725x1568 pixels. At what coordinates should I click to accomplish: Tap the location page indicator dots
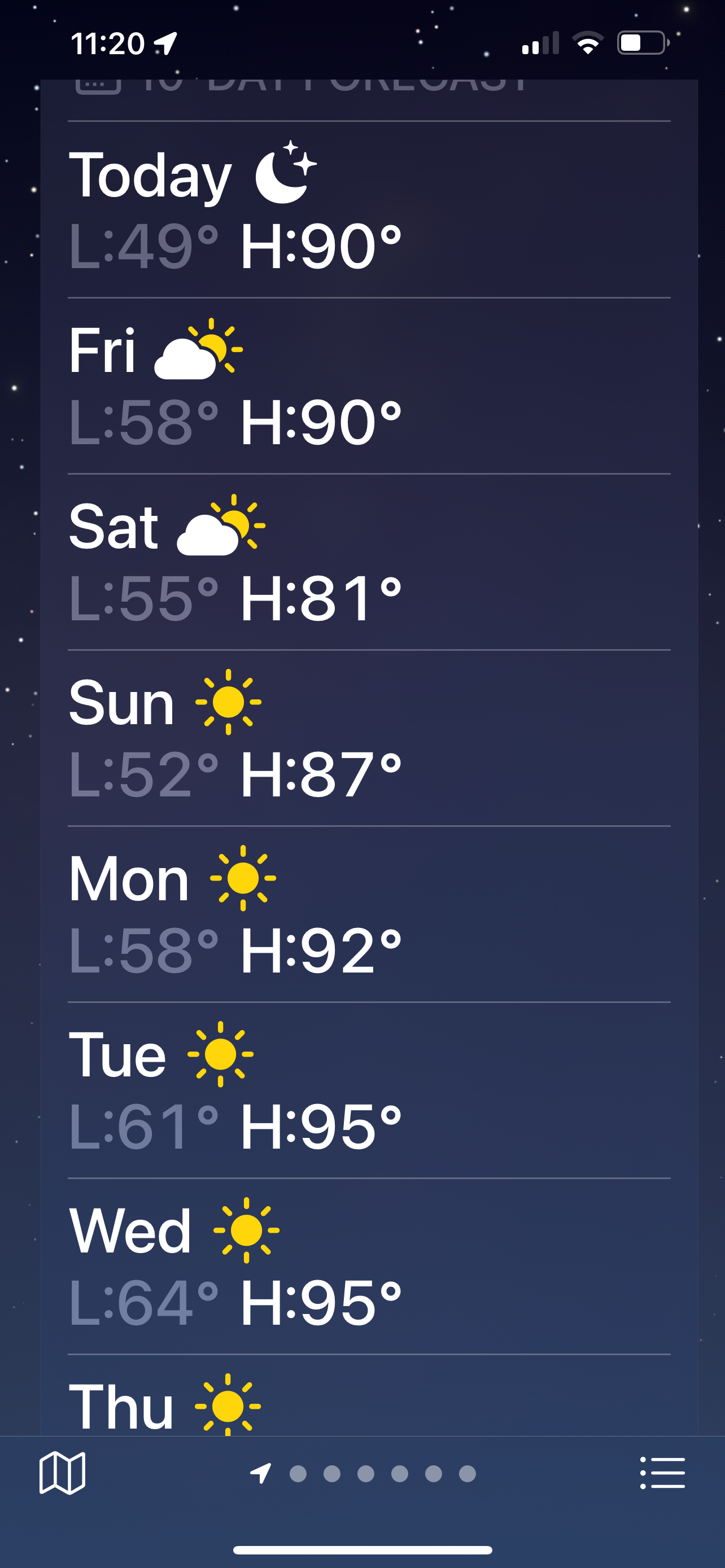pos(364,1473)
